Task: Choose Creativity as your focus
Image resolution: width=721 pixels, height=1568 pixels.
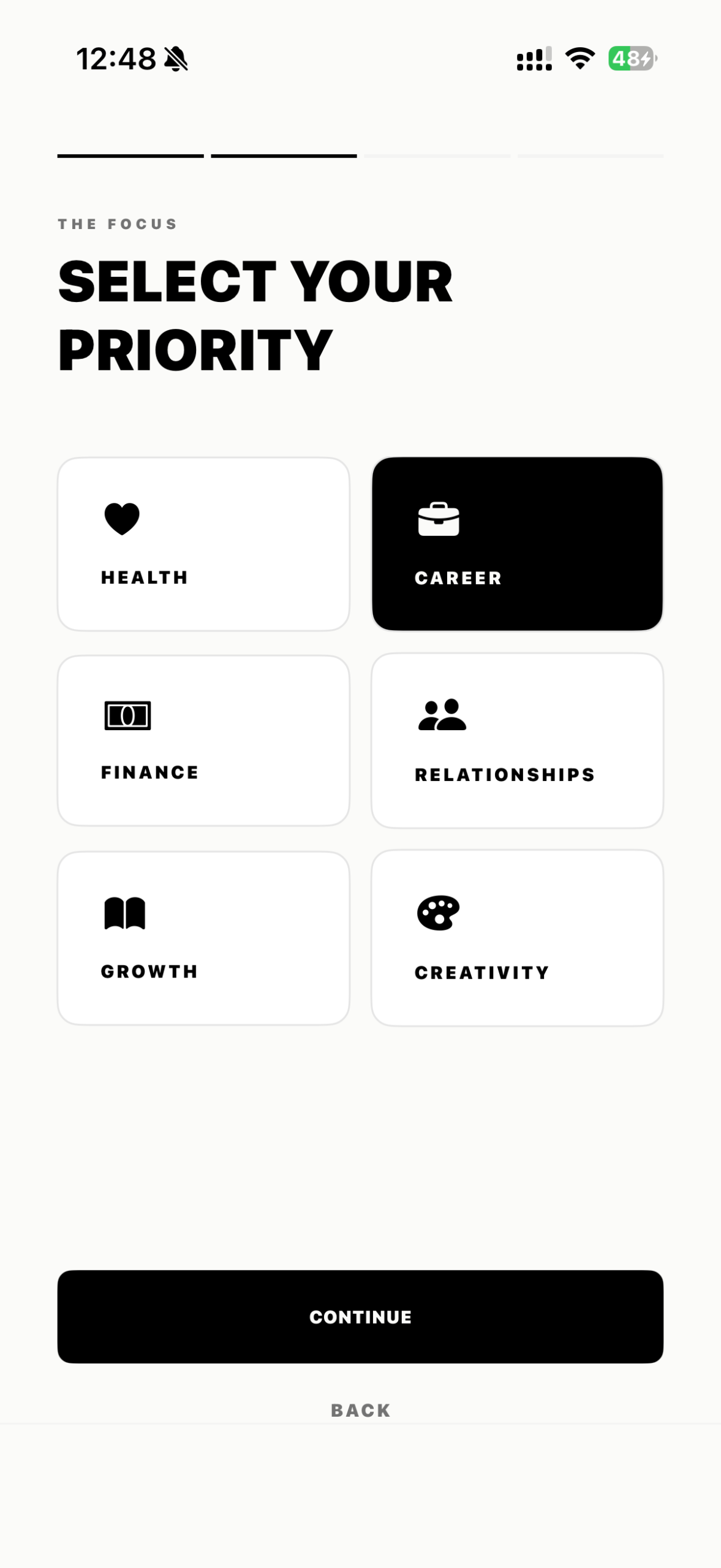Action: click(518, 935)
